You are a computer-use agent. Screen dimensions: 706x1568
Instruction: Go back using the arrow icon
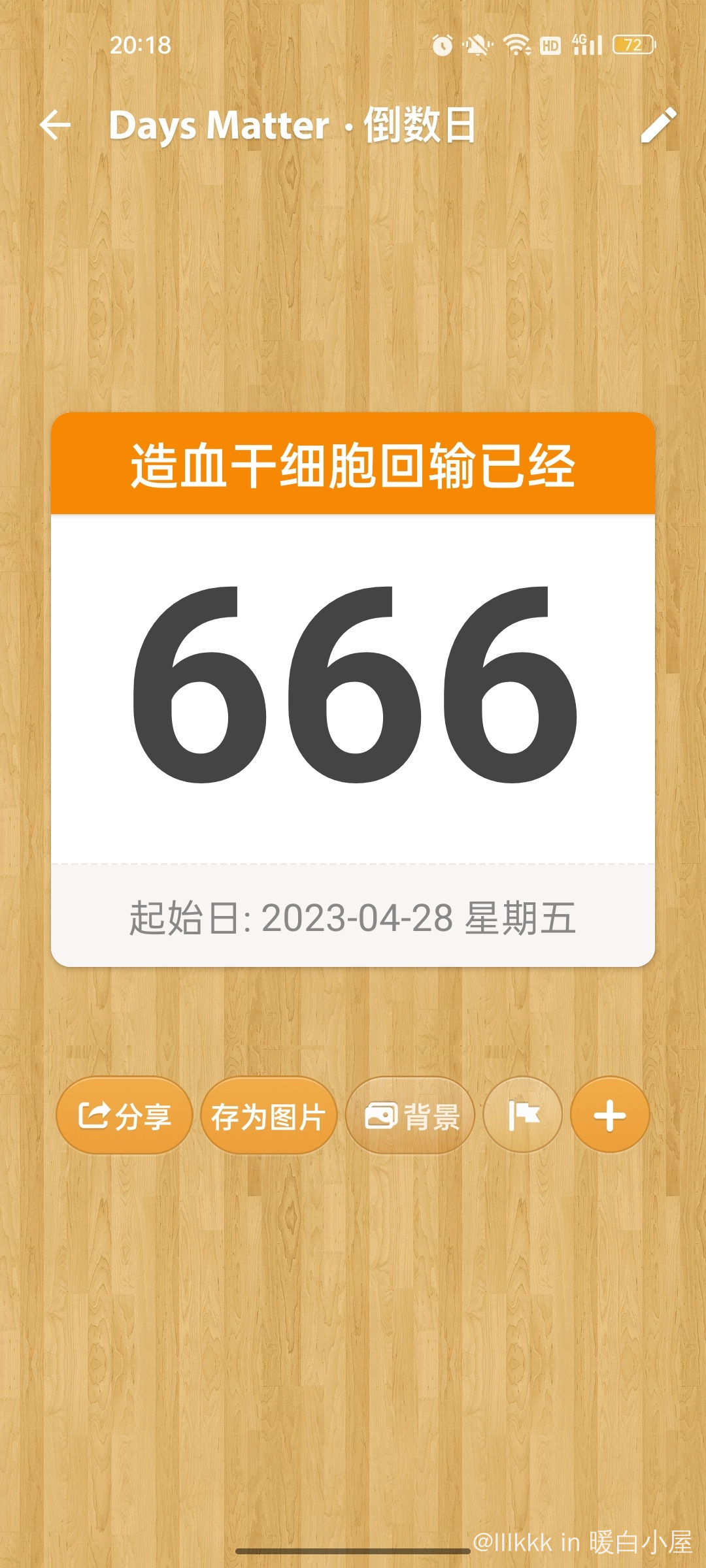55,125
